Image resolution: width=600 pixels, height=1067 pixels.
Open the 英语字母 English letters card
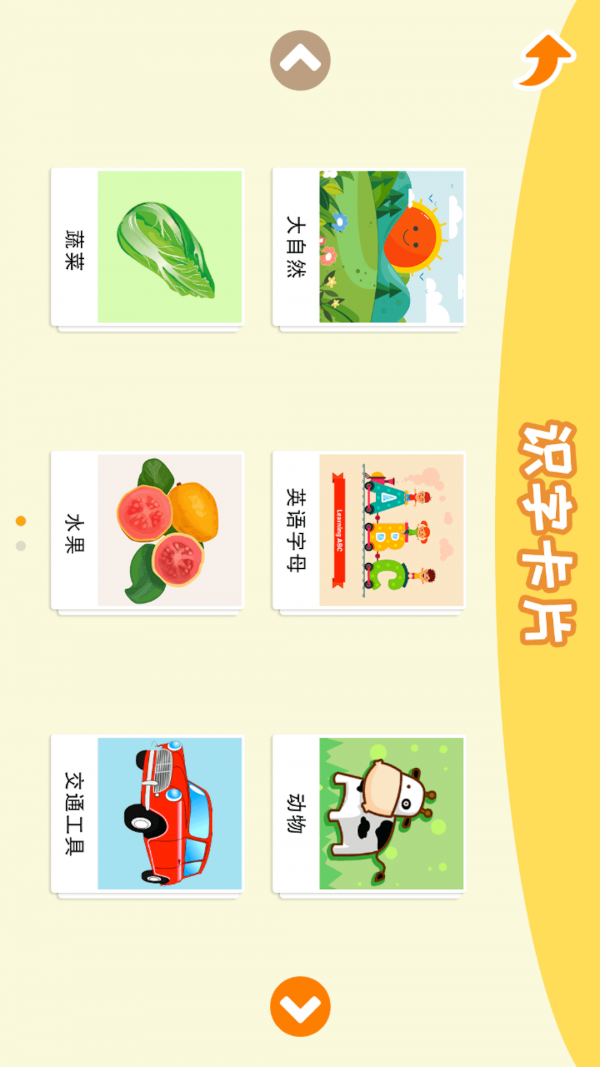point(369,530)
